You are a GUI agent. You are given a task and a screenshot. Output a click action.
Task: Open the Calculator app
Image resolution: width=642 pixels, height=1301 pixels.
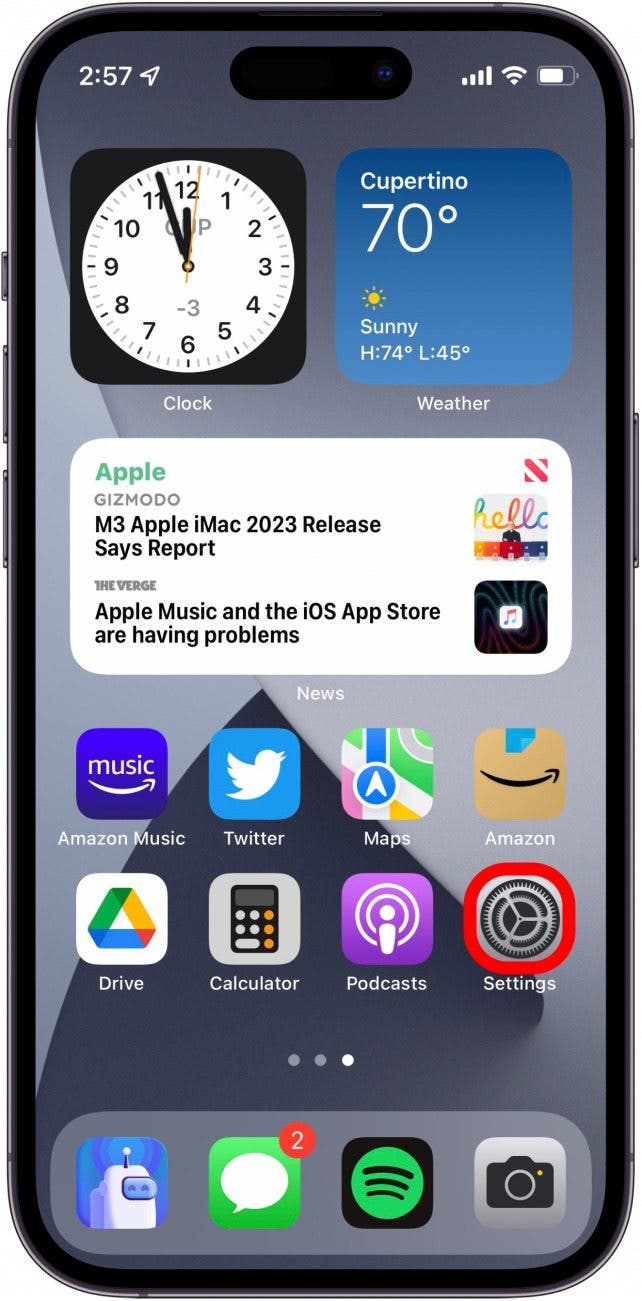tap(254, 918)
